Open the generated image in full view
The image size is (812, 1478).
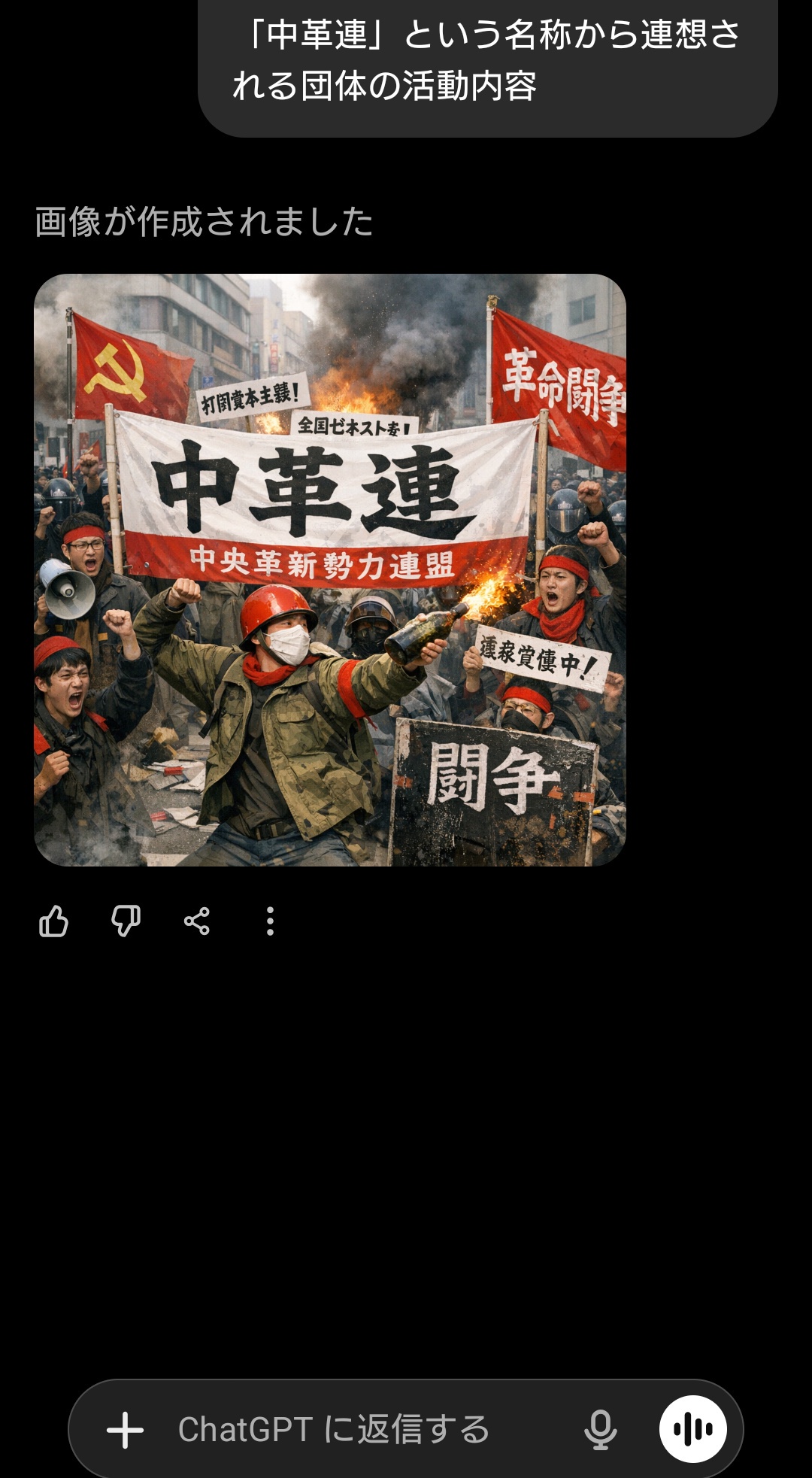(330, 569)
